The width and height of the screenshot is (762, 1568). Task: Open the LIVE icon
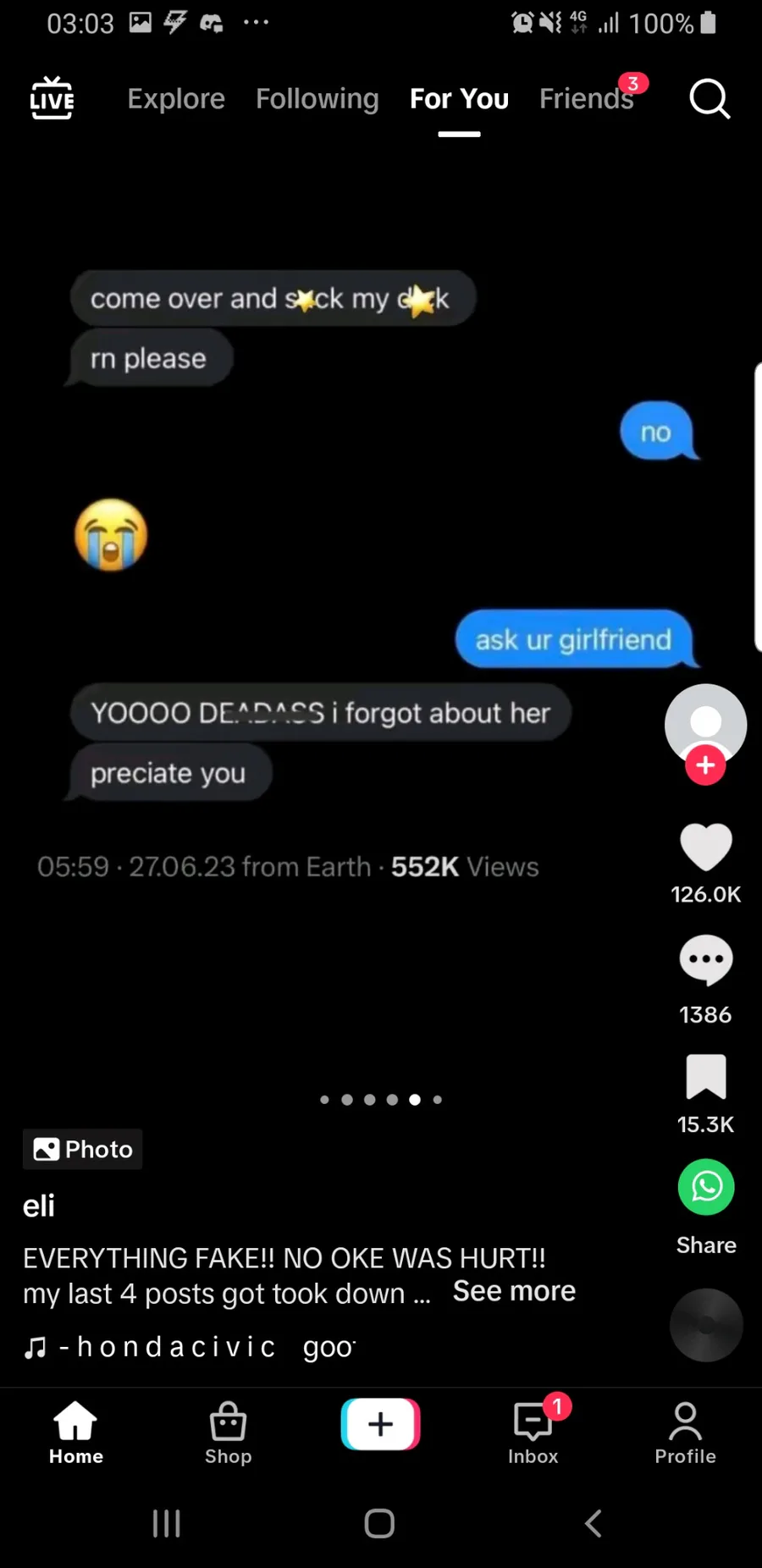pyautogui.click(x=52, y=98)
